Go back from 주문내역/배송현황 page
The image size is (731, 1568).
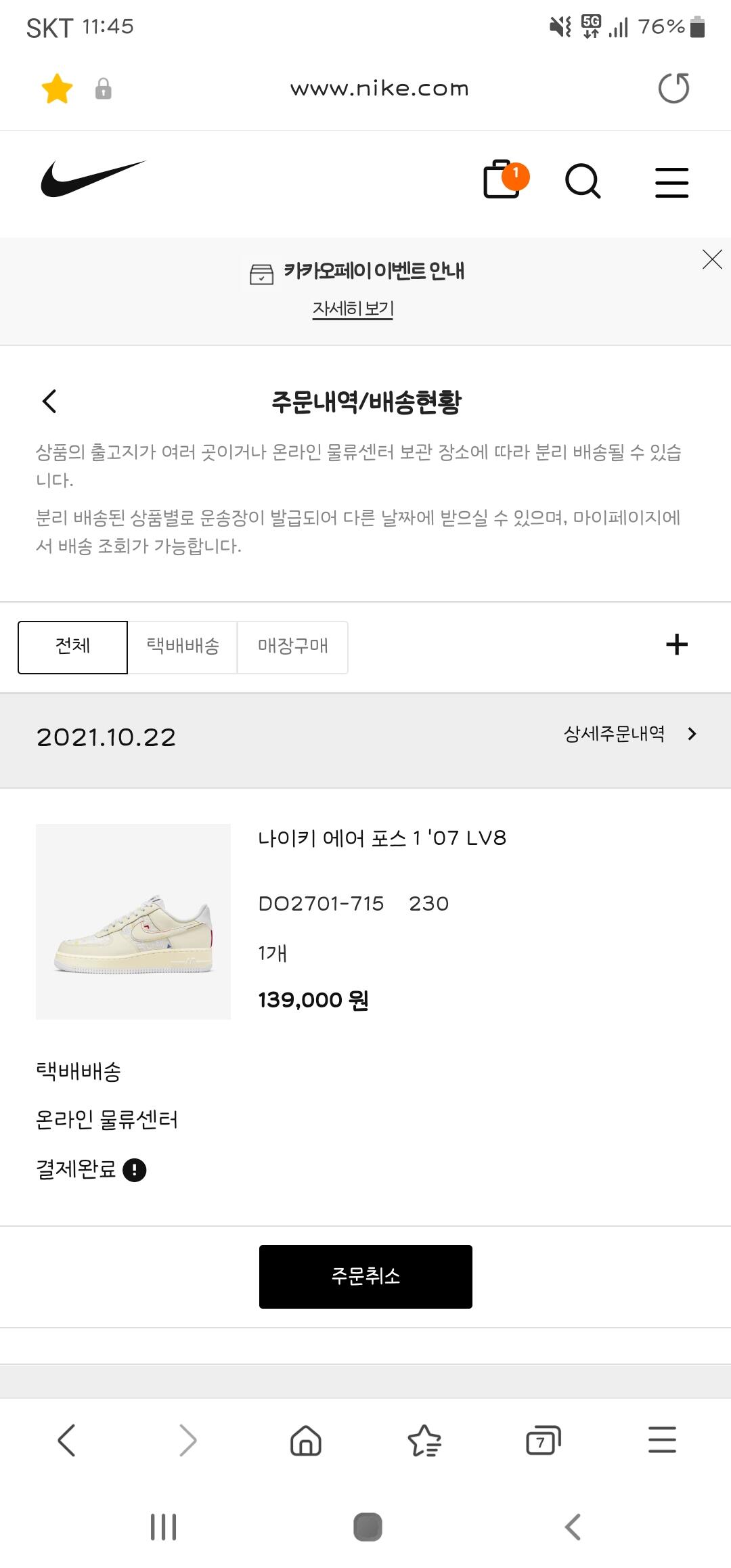pos(49,401)
